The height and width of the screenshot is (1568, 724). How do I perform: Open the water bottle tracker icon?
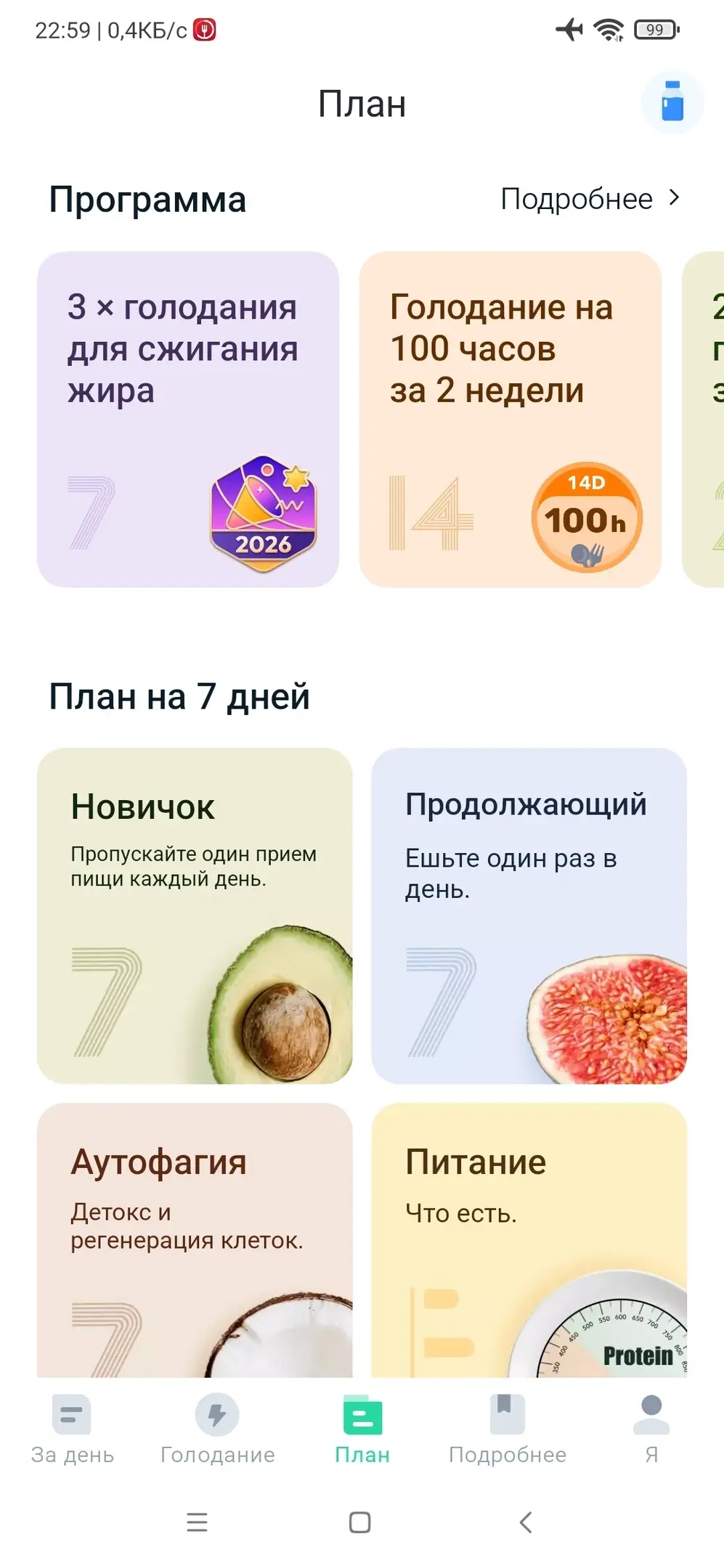(x=672, y=102)
